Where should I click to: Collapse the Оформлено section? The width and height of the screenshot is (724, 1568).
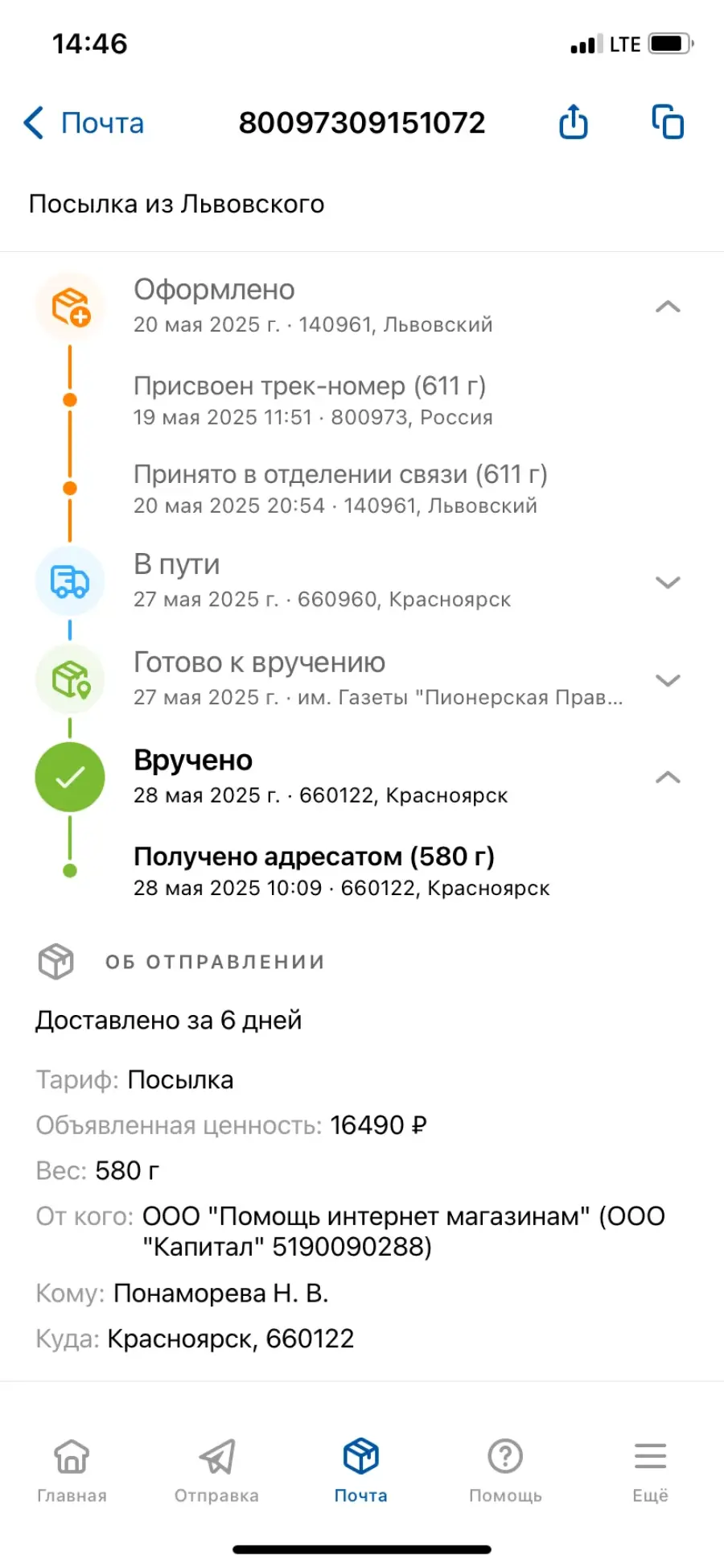(668, 307)
